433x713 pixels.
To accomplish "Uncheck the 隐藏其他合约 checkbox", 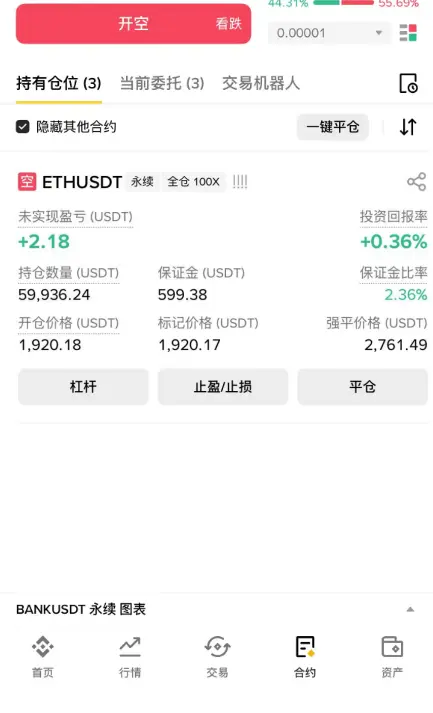I will coord(23,127).
